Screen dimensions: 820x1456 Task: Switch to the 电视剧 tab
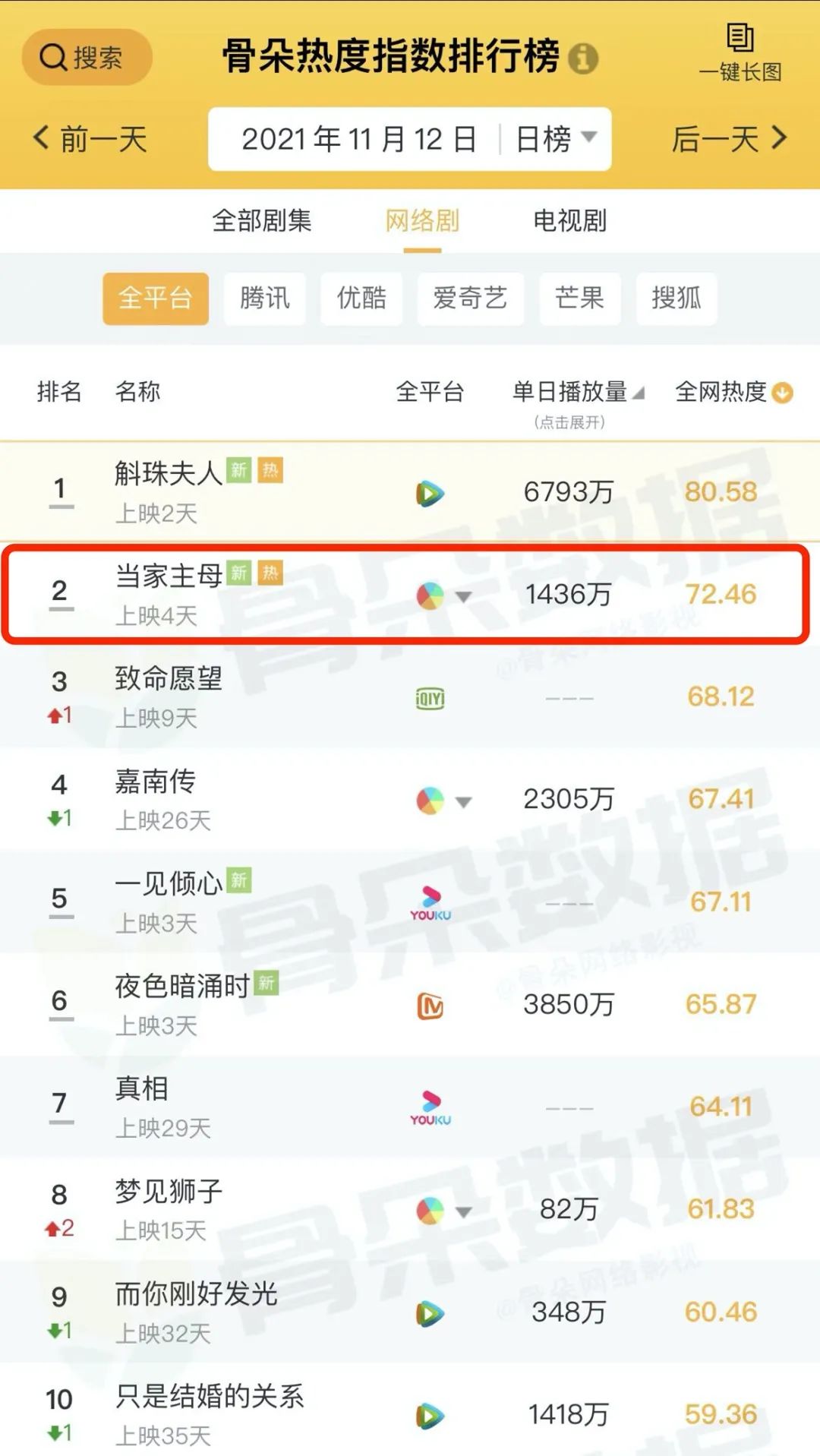[x=569, y=221]
